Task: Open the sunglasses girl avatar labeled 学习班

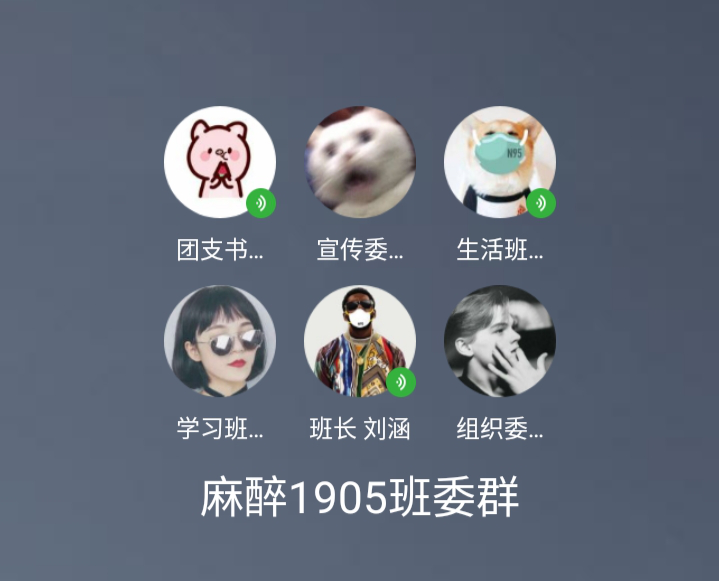Action: tap(220, 341)
